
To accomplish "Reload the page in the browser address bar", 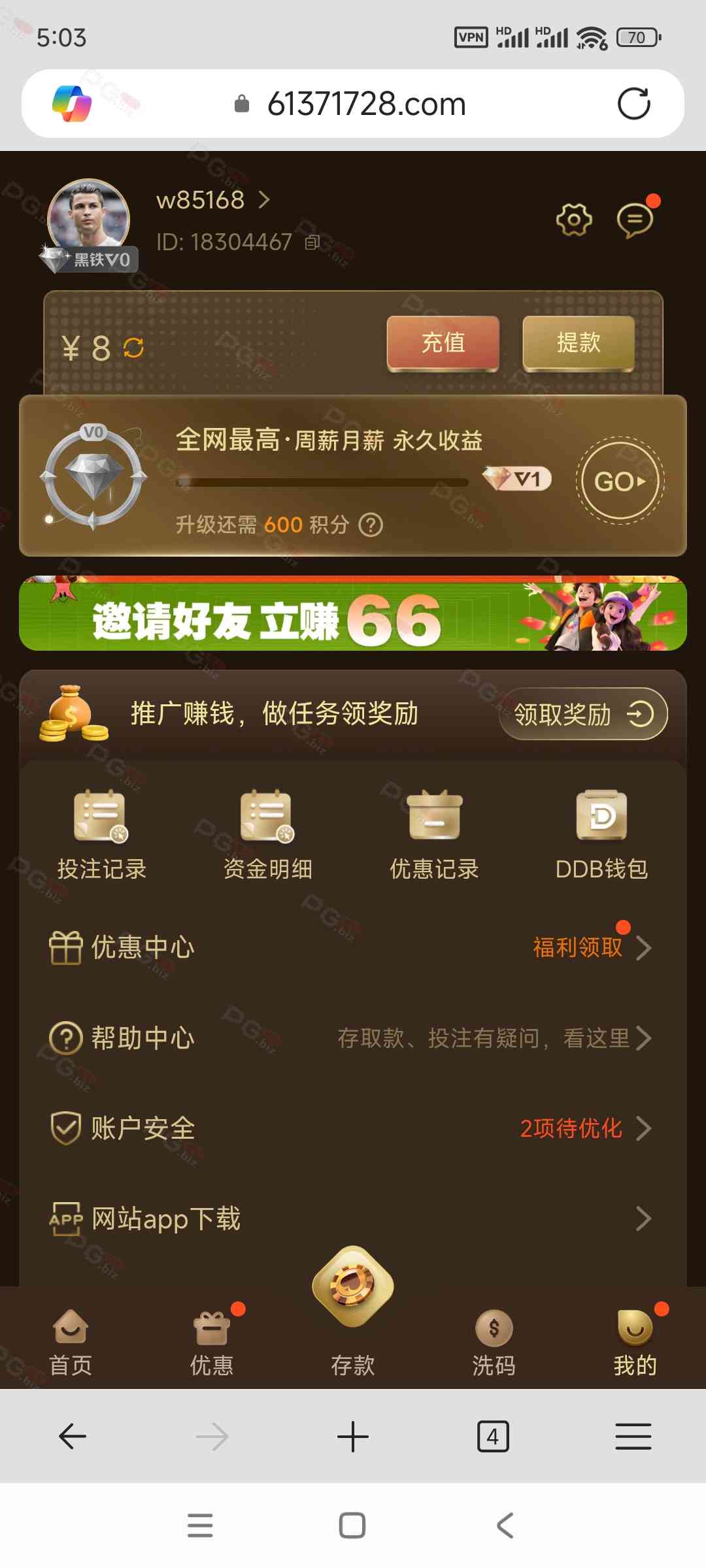I will (x=633, y=104).
